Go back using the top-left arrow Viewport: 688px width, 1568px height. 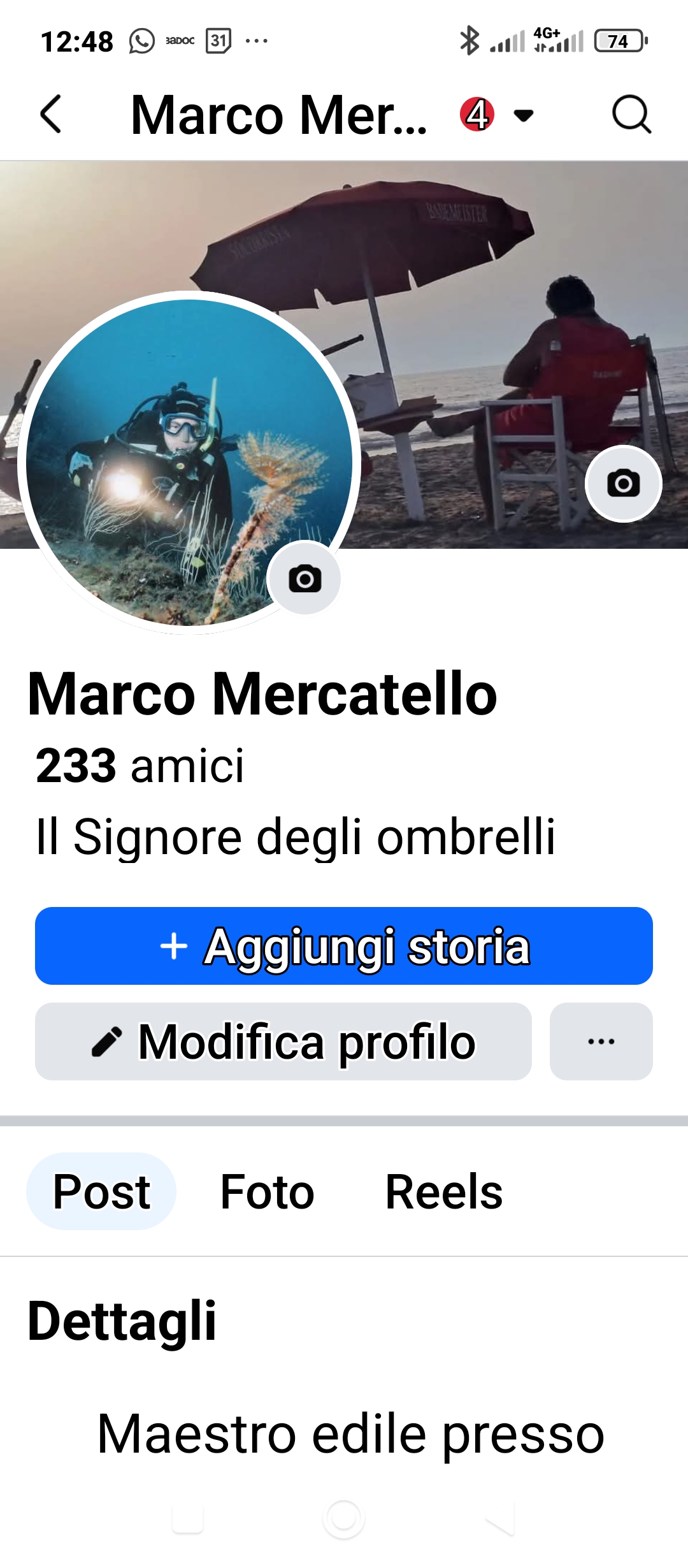tap(51, 115)
